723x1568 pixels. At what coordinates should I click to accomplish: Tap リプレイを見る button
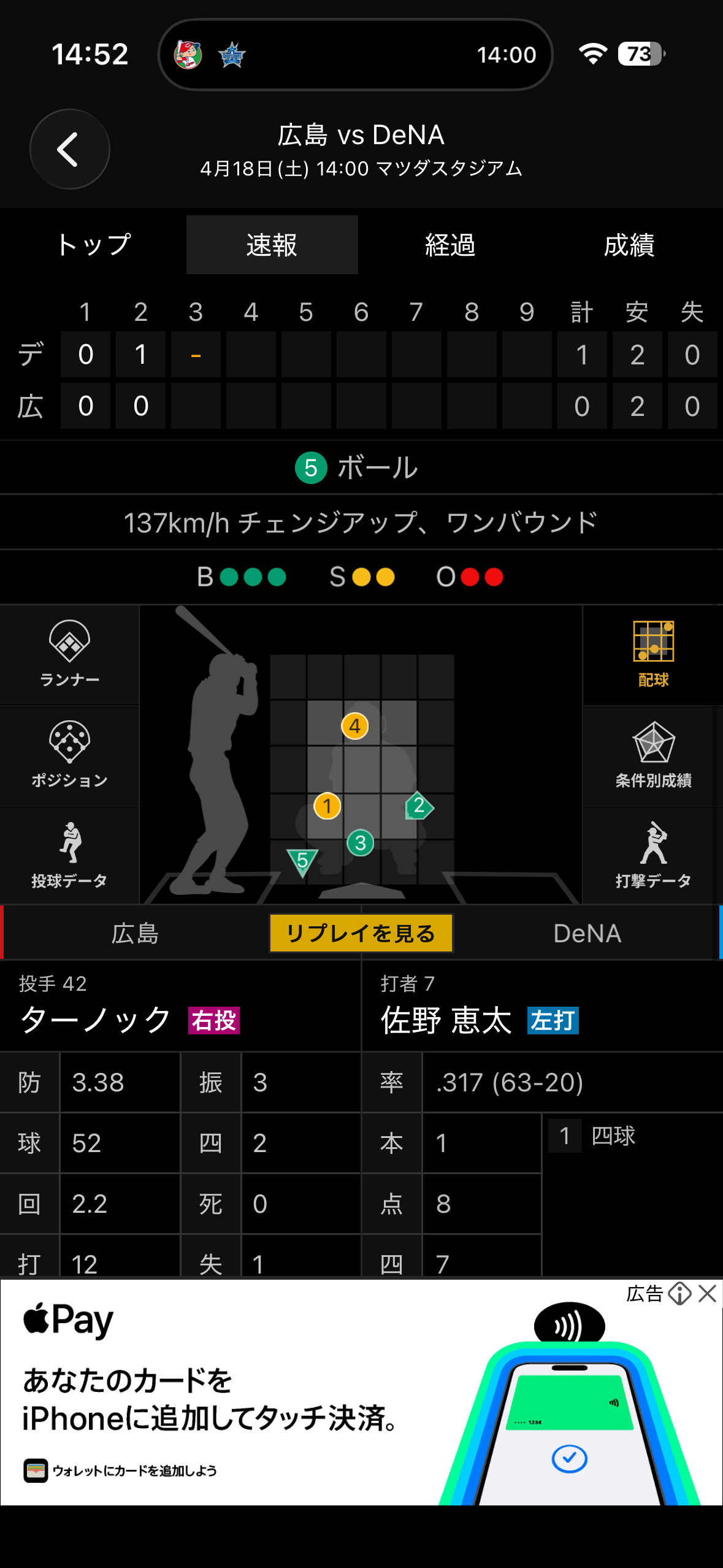point(361,933)
